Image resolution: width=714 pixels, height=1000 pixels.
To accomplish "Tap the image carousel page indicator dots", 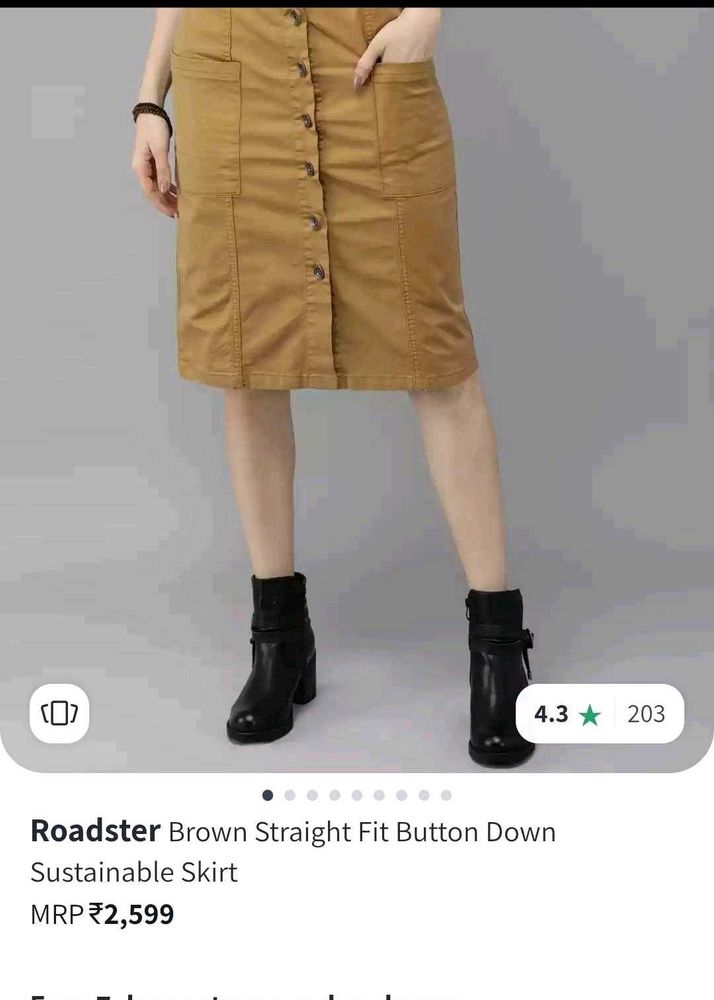I will (357, 795).
